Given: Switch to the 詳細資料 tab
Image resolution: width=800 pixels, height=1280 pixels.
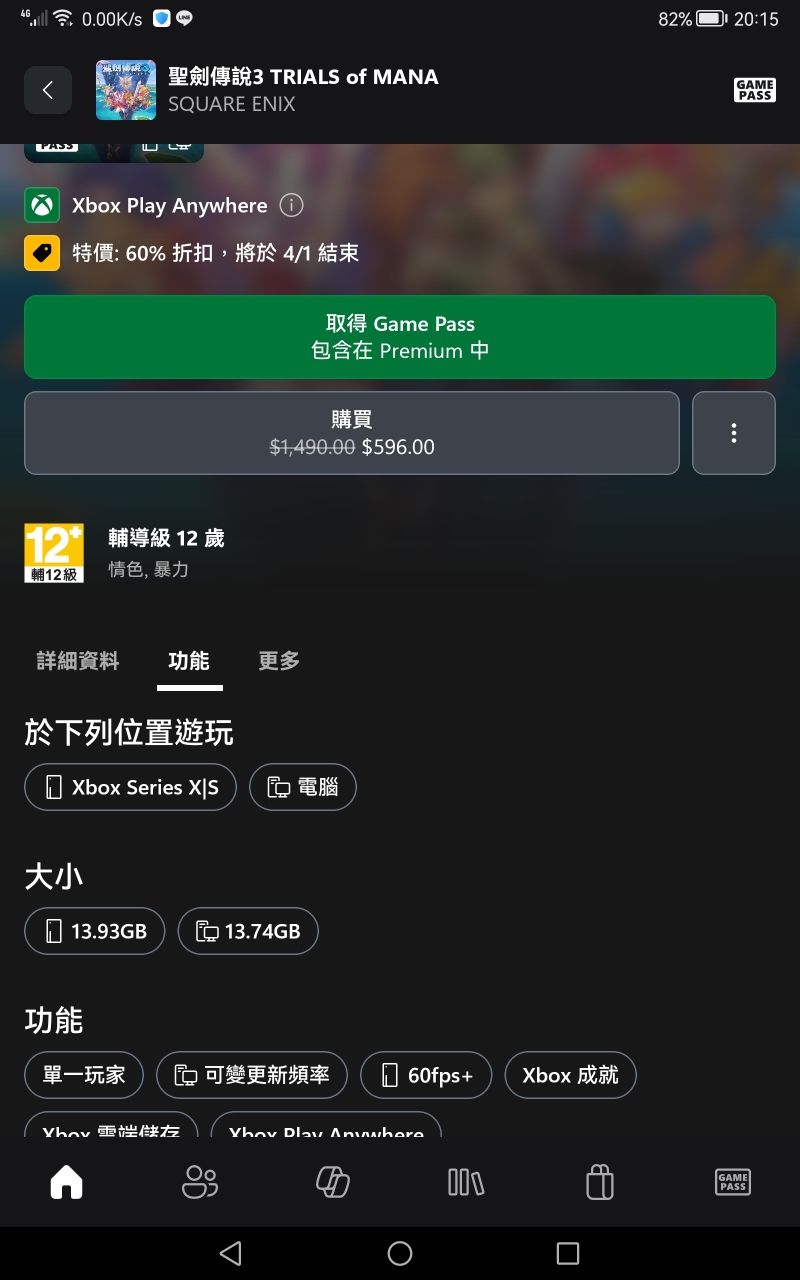Looking at the screenshot, I should [78, 661].
